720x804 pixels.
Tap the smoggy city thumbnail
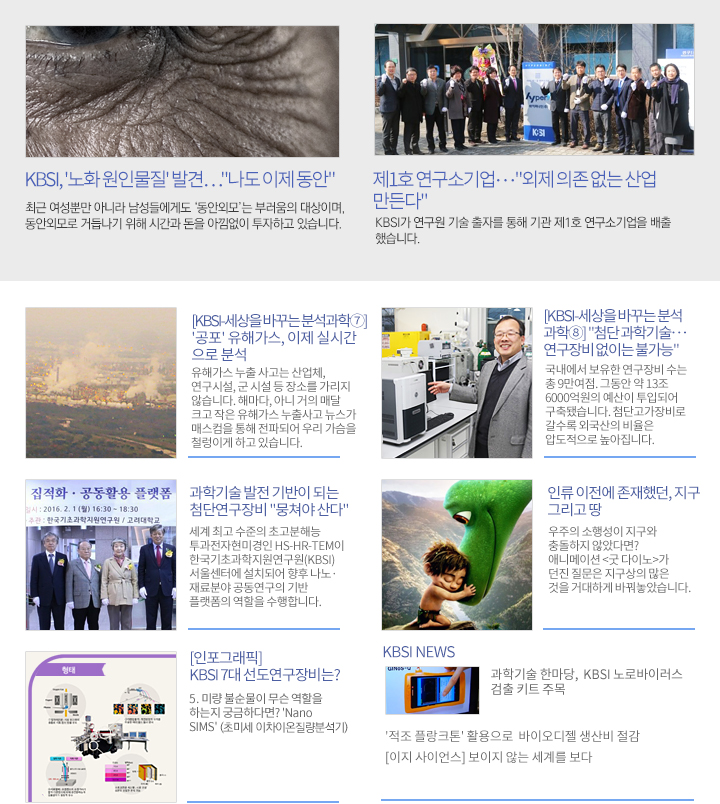tap(101, 383)
